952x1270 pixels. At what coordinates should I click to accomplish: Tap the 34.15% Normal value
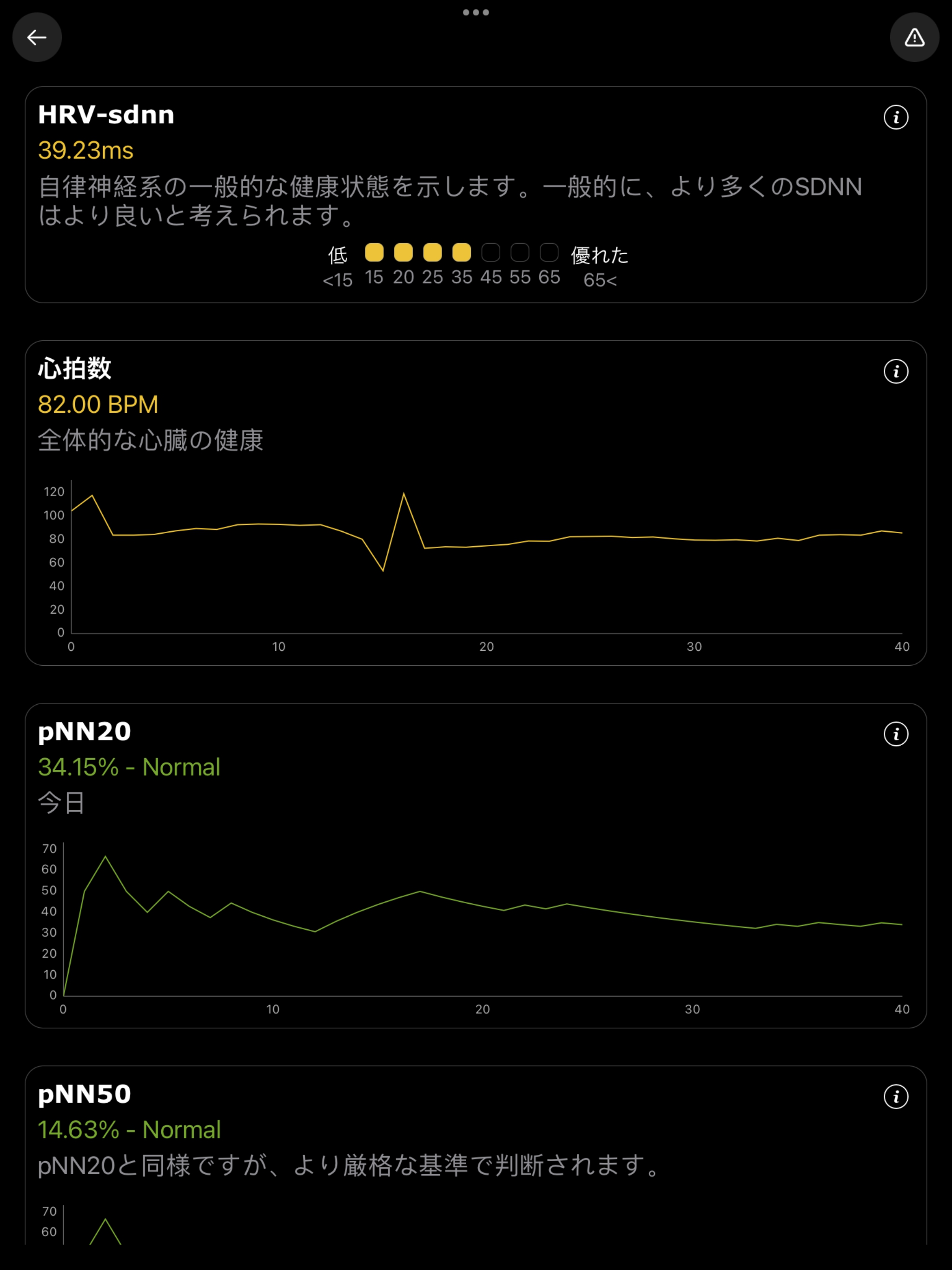pyautogui.click(x=129, y=767)
